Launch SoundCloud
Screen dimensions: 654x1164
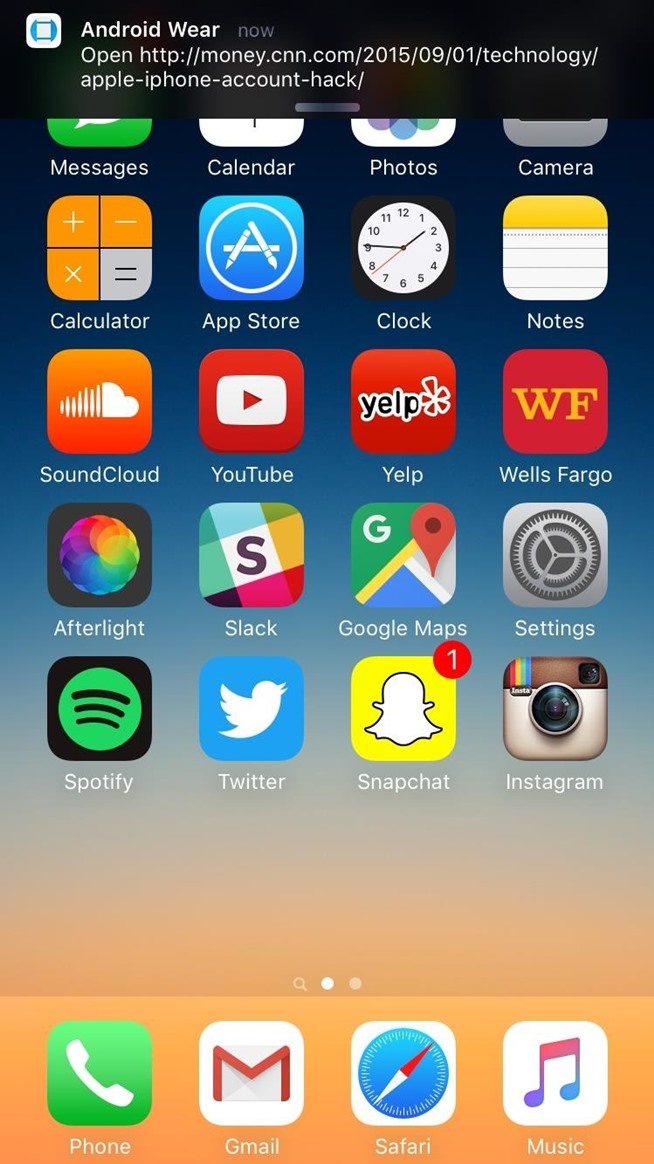pos(100,401)
